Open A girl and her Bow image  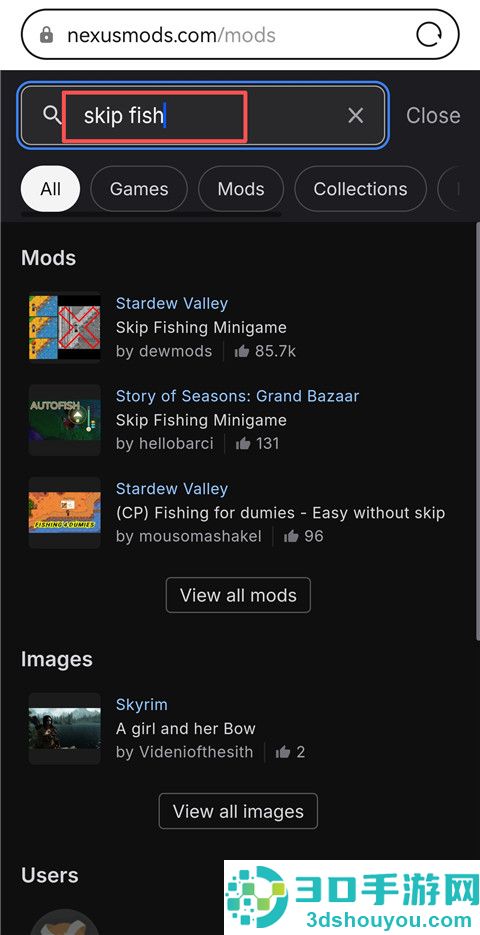(x=185, y=729)
